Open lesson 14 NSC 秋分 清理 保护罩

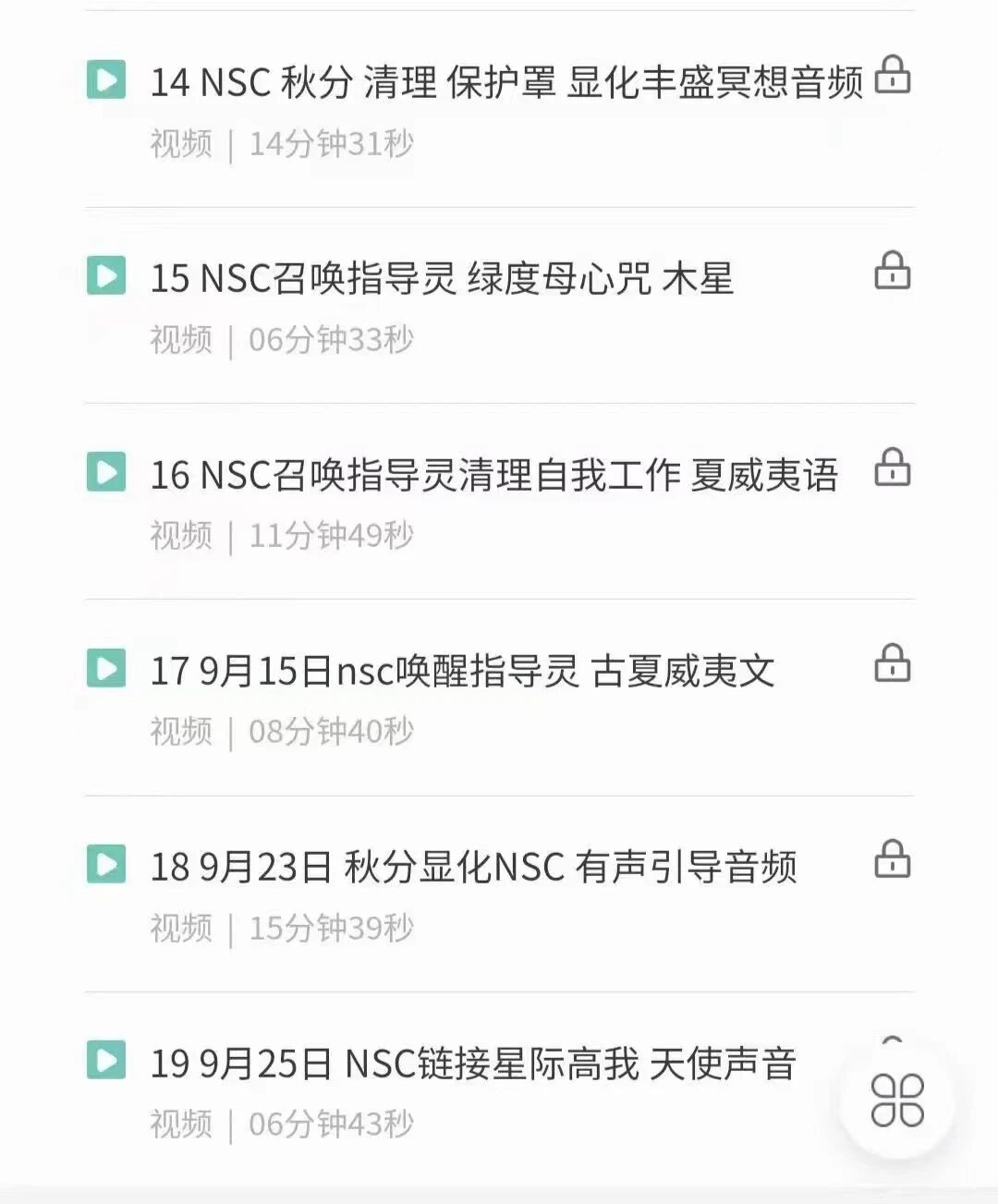(x=505, y=83)
